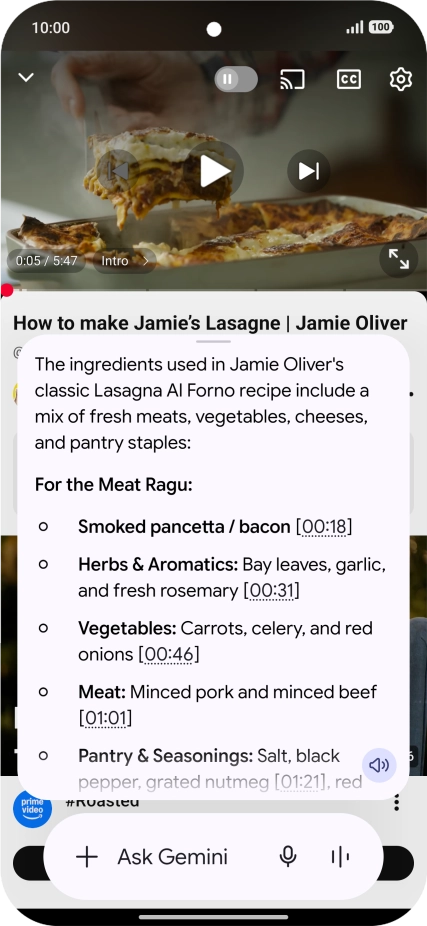The width and height of the screenshot is (427, 926).
Task: Open the Intro chapter chip
Action: click(125, 260)
